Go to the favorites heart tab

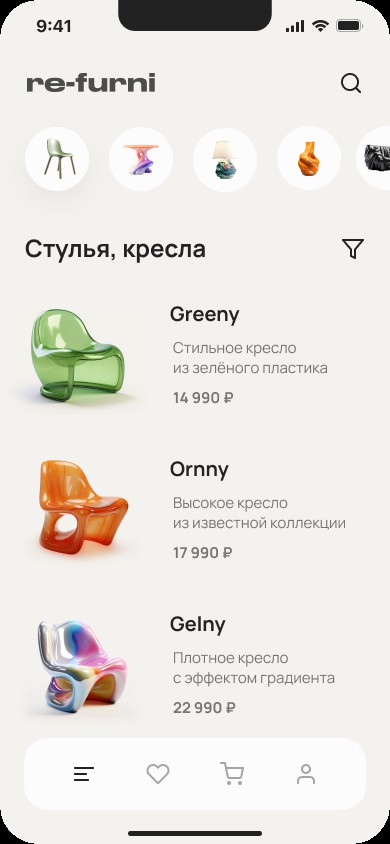pyautogui.click(x=158, y=774)
